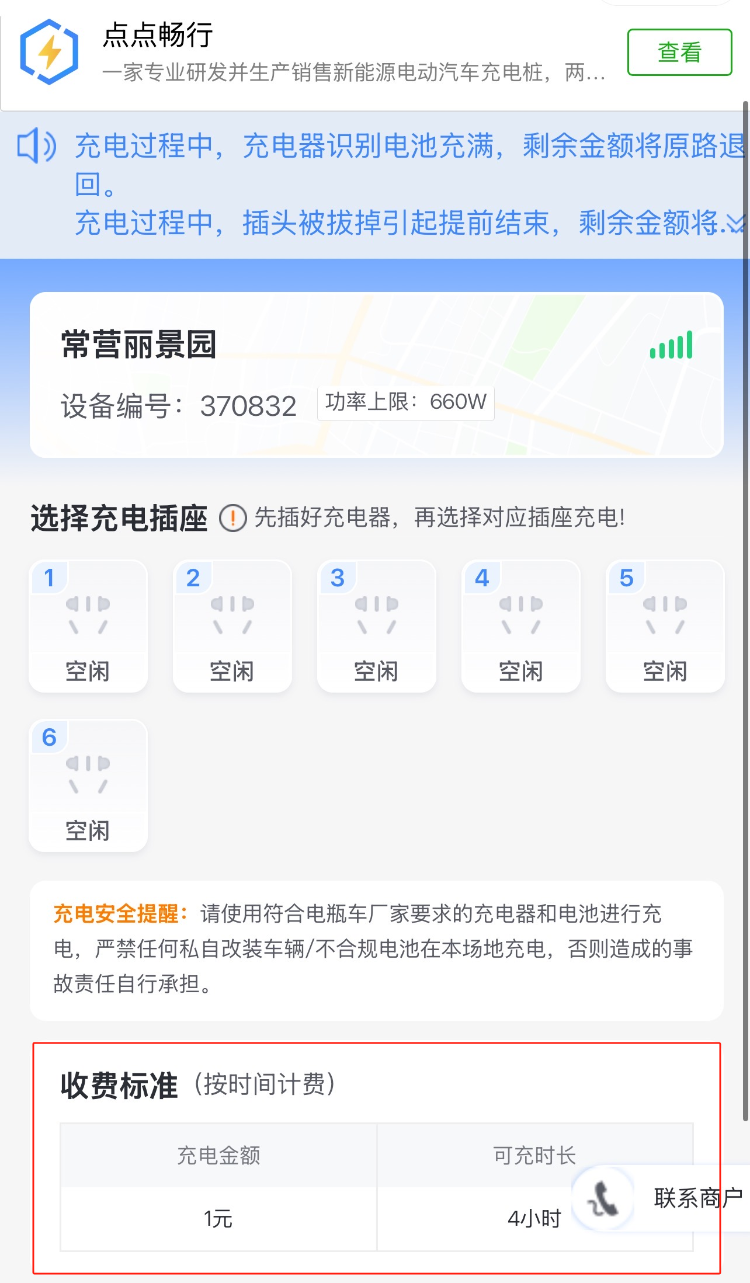Open the 常营丽景园 station card

[376, 374]
